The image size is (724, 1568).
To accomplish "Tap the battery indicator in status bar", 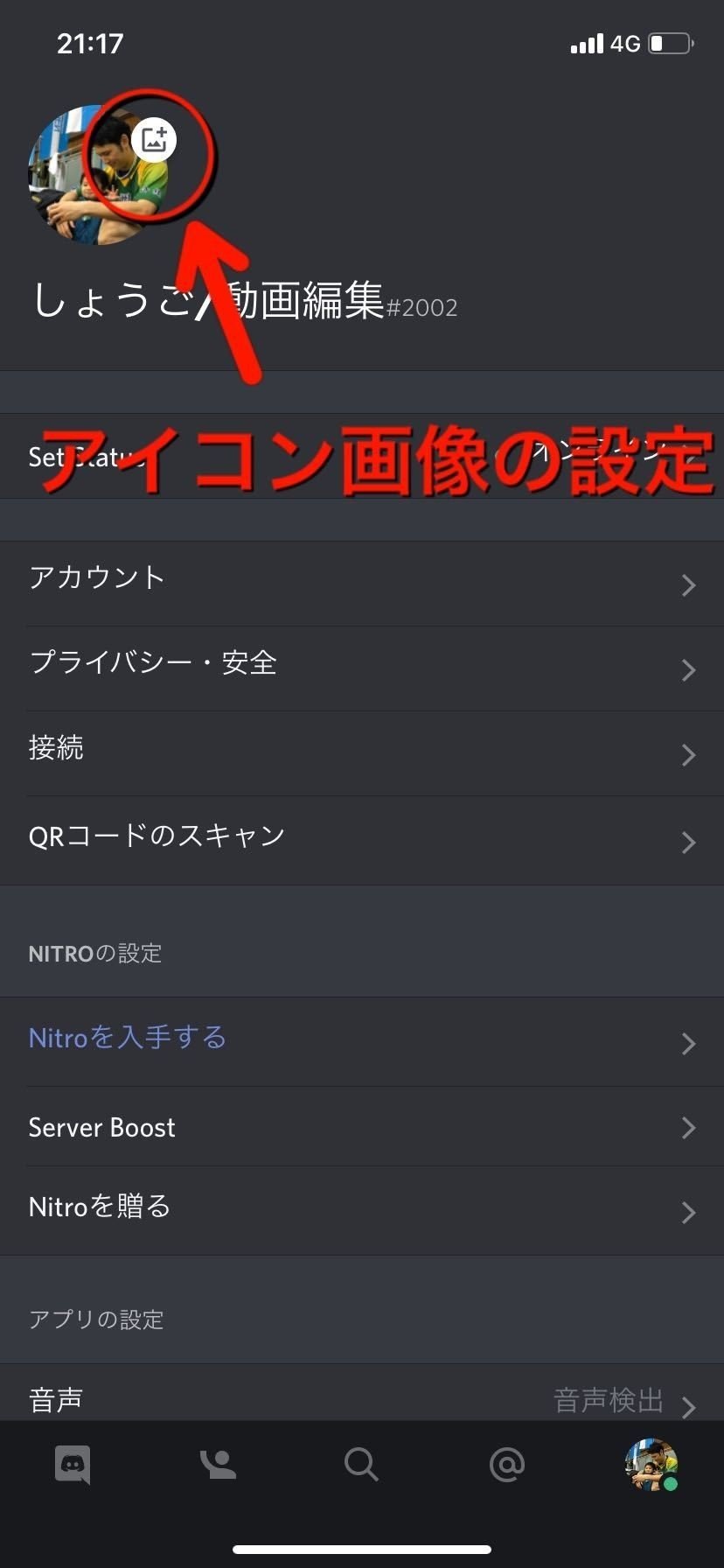I will tap(668, 43).
